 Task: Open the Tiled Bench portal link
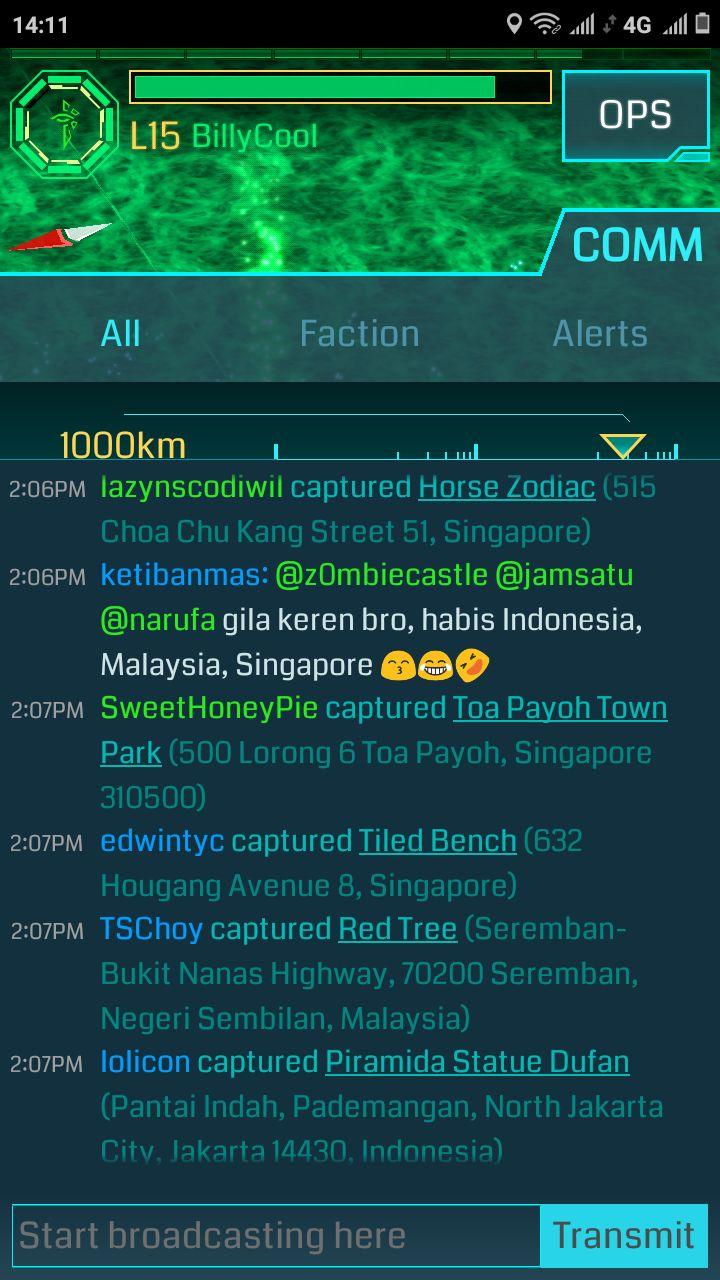point(437,841)
